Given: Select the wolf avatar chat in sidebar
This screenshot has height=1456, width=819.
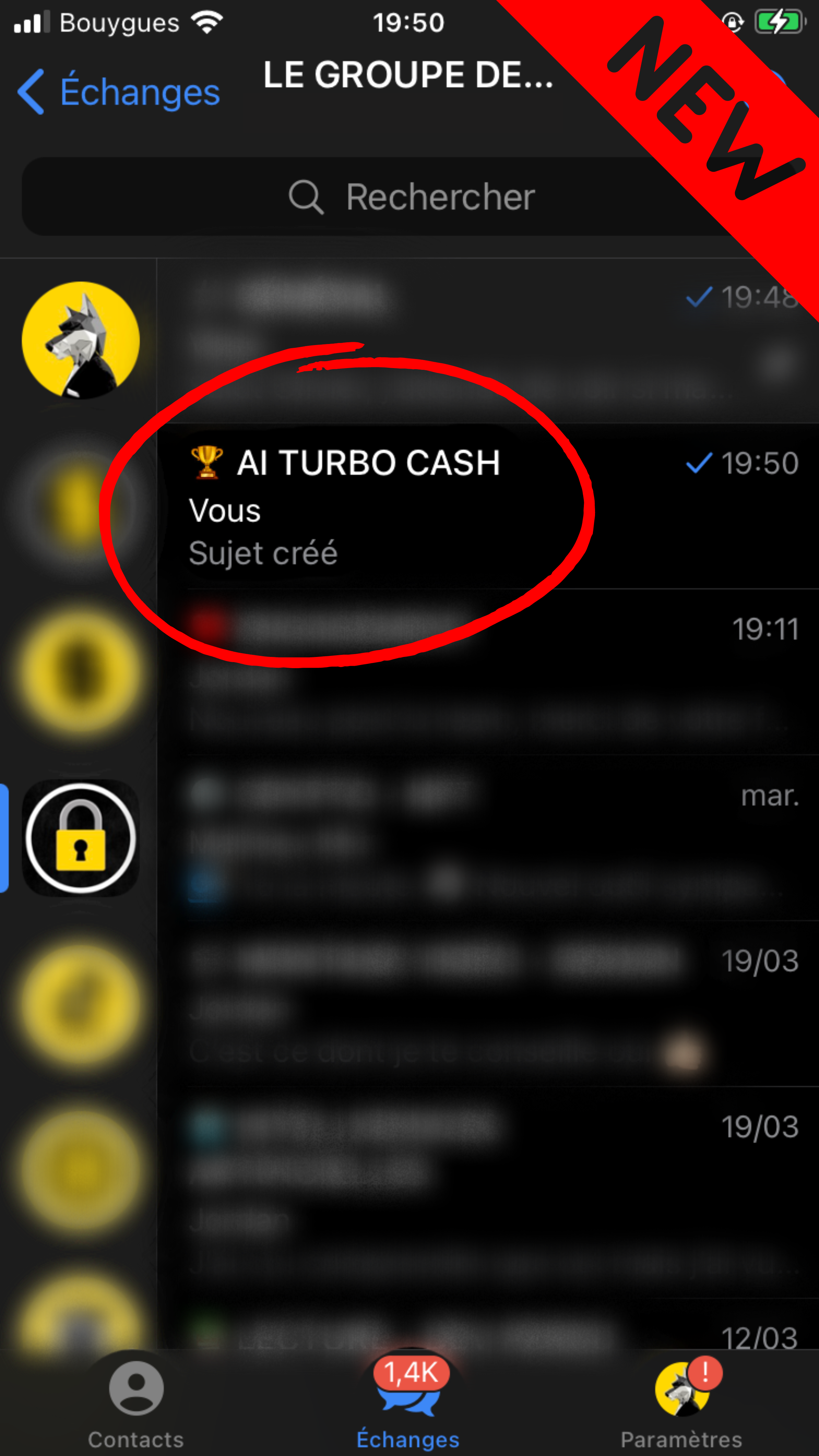Looking at the screenshot, I should point(80,340).
